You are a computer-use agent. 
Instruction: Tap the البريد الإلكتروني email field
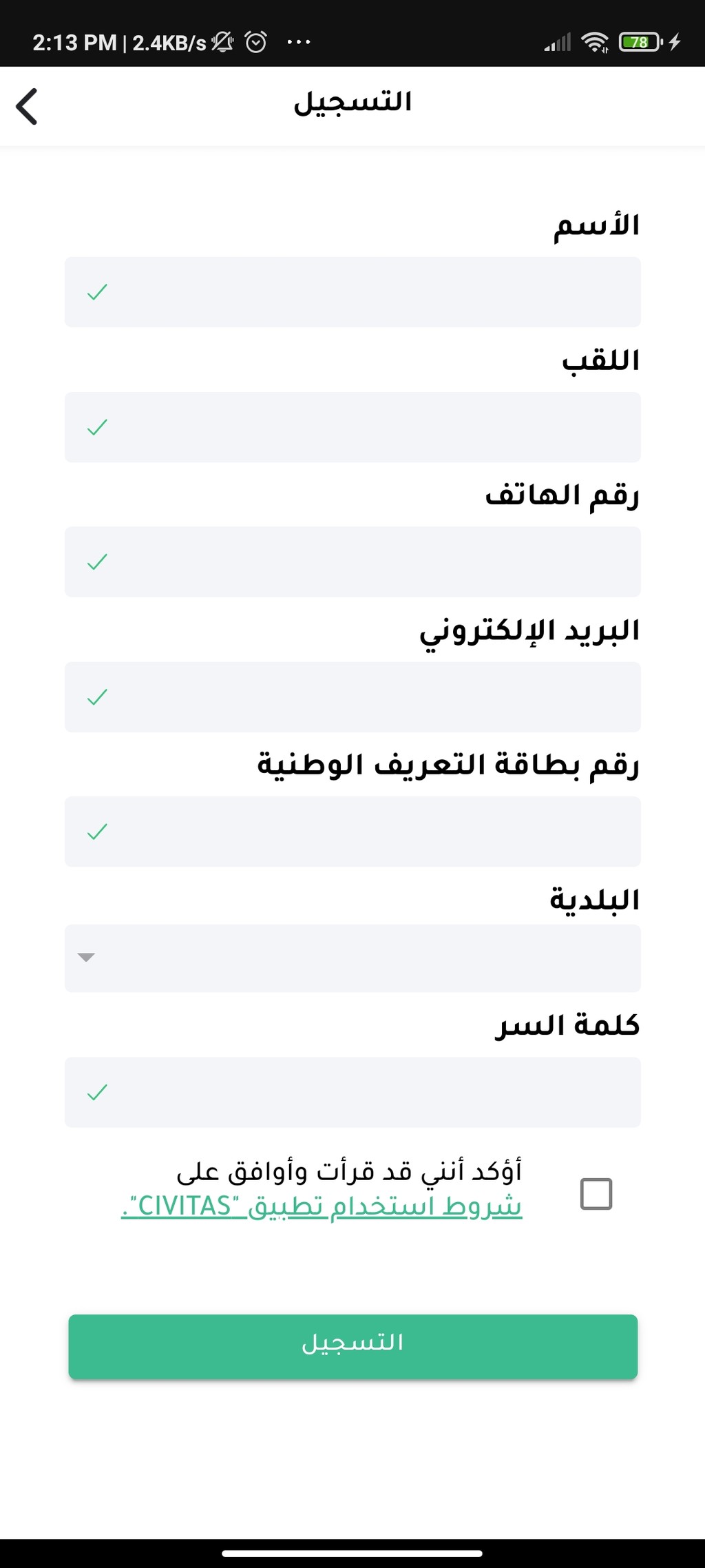coord(352,697)
